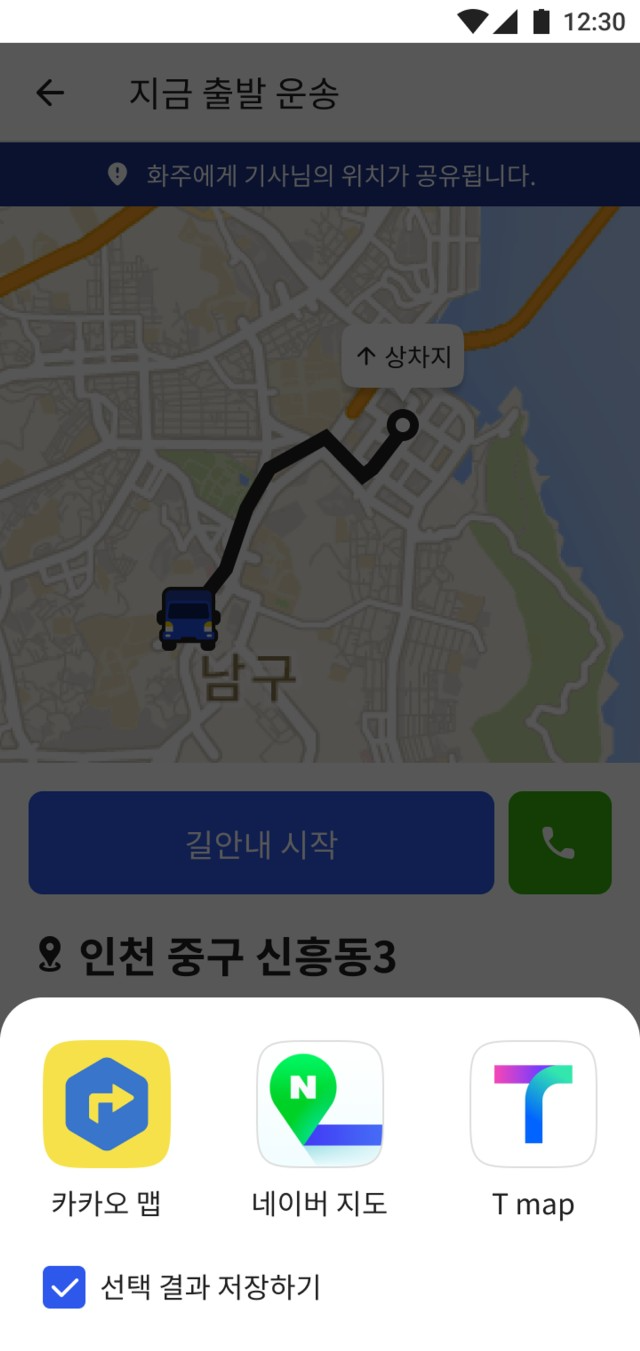Uncheck the 선택 결과 저장하기 checkbox
The width and height of the screenshot is (640, 1351).
(x=64, y=1287)
